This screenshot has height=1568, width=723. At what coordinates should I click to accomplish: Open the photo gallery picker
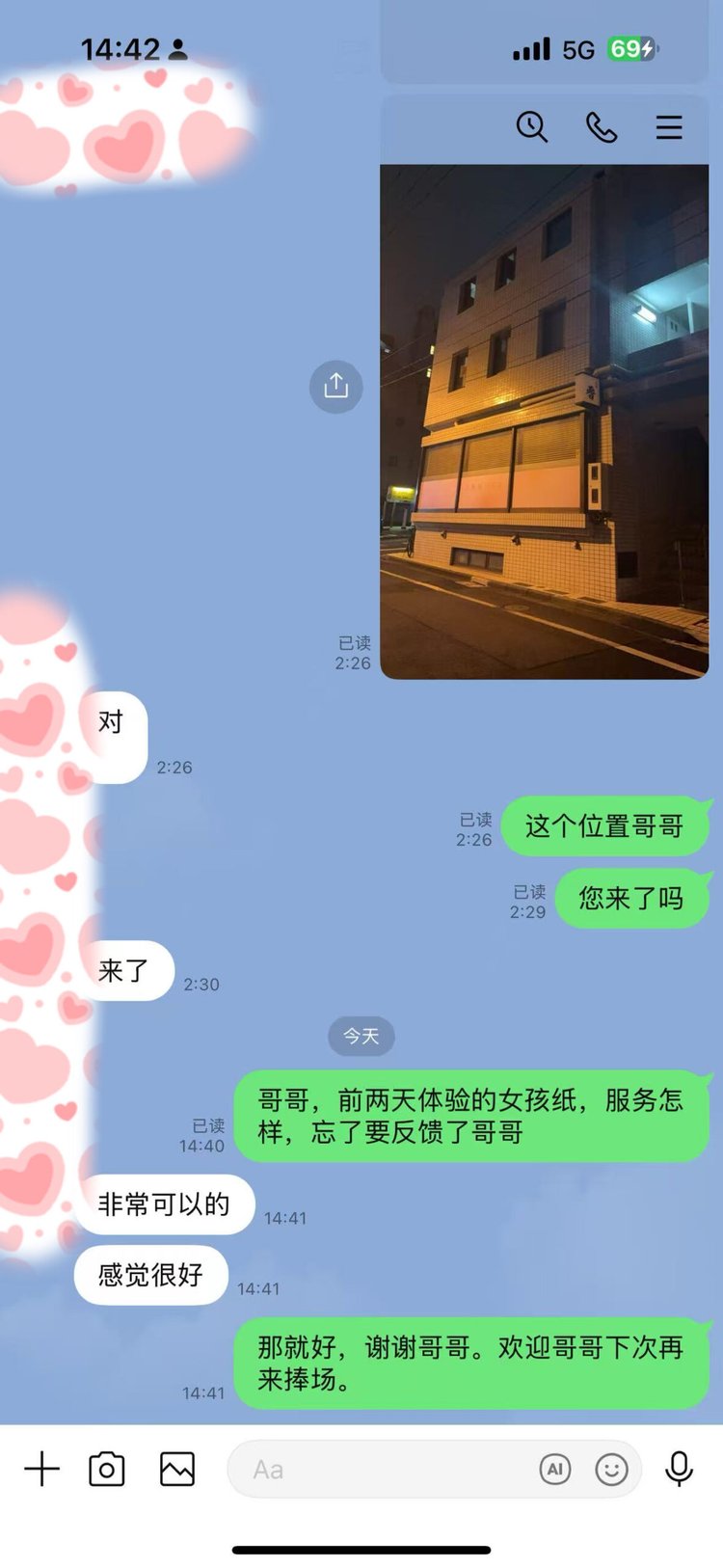177,1469
